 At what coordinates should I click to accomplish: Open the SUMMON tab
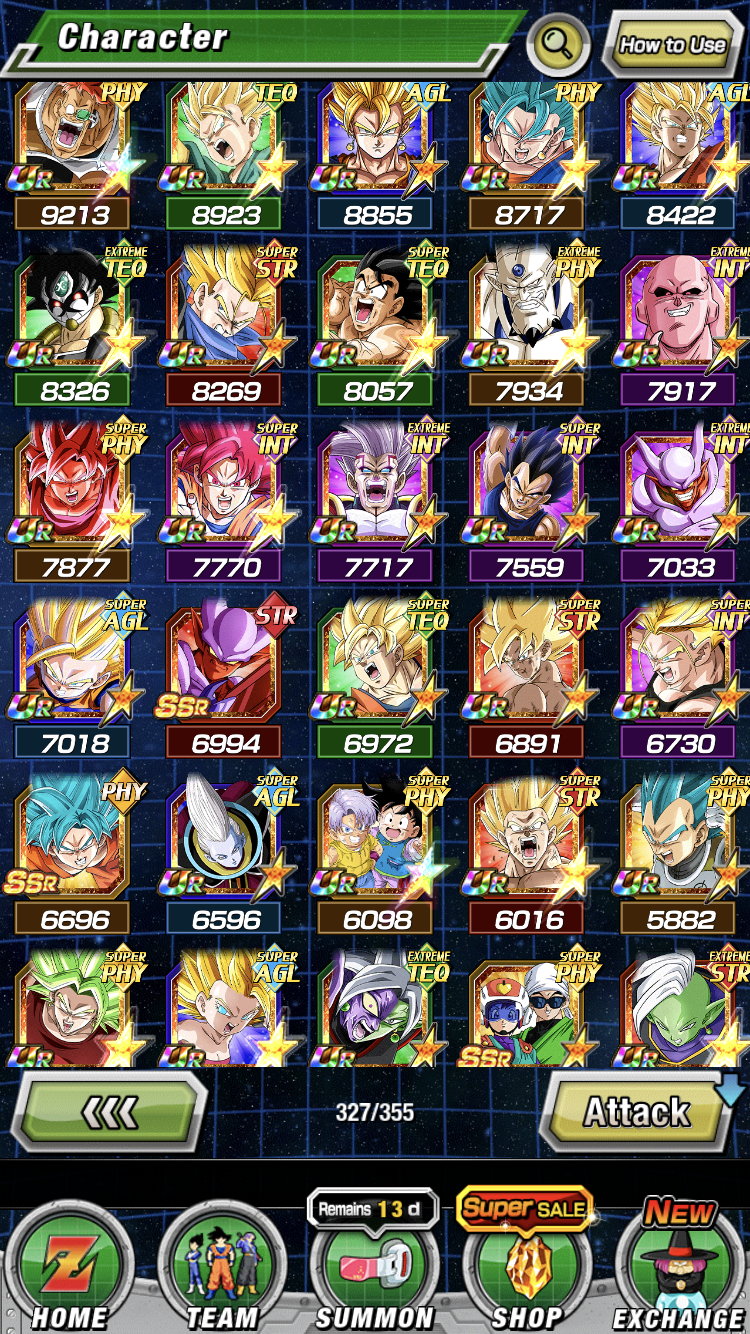click(x=375, y=1262)
